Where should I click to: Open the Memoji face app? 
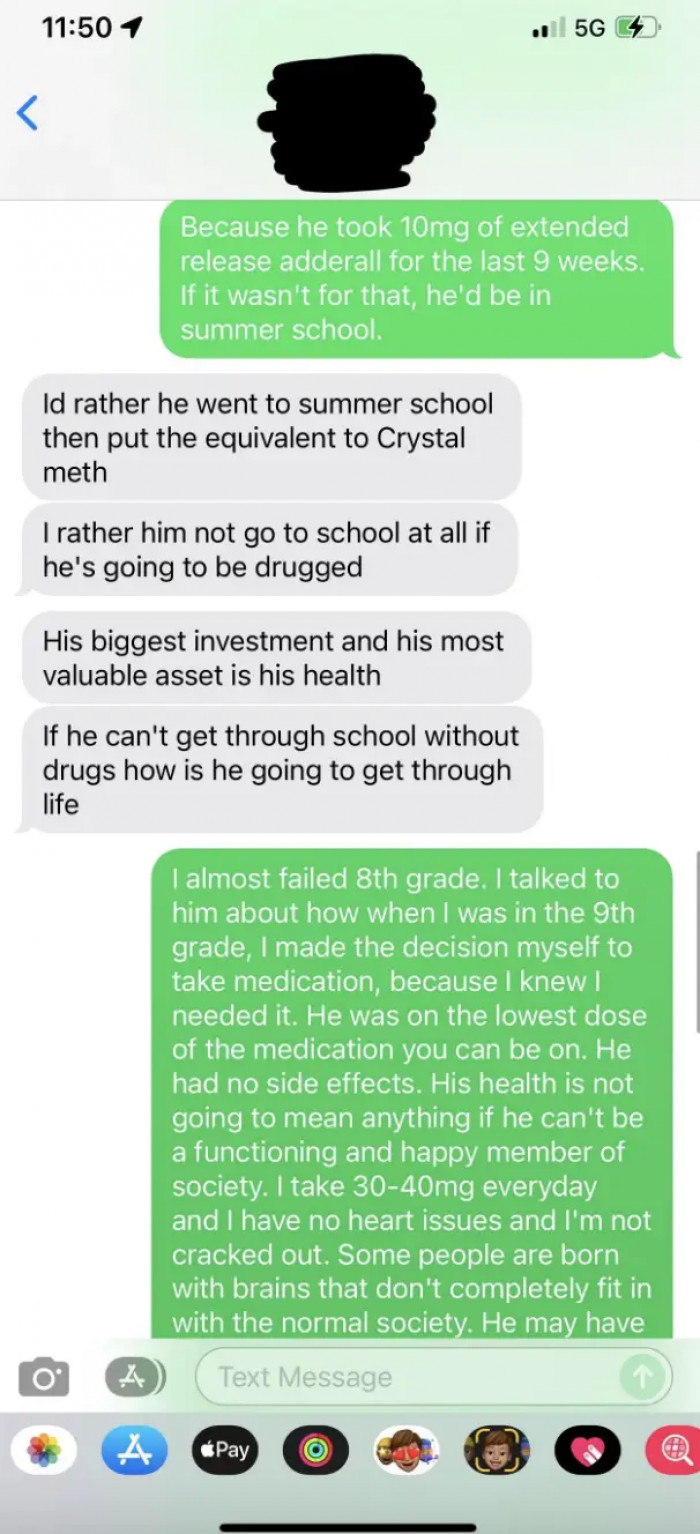(x=497, y=1450)
